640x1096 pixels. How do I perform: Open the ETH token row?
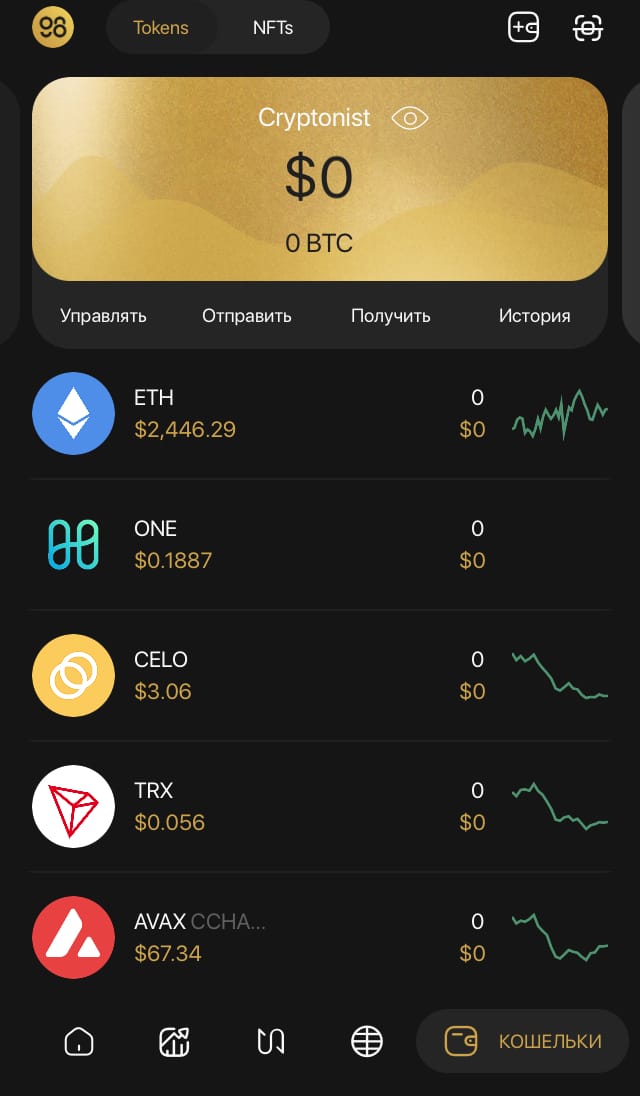pos(320,413)
